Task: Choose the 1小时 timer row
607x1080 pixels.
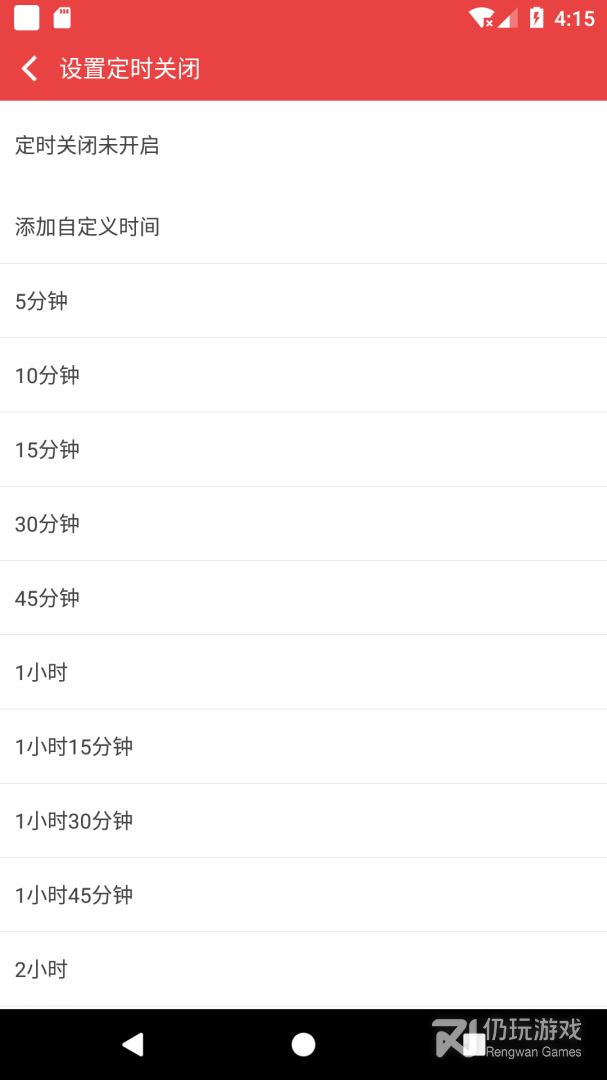Action: click(303, 672)
